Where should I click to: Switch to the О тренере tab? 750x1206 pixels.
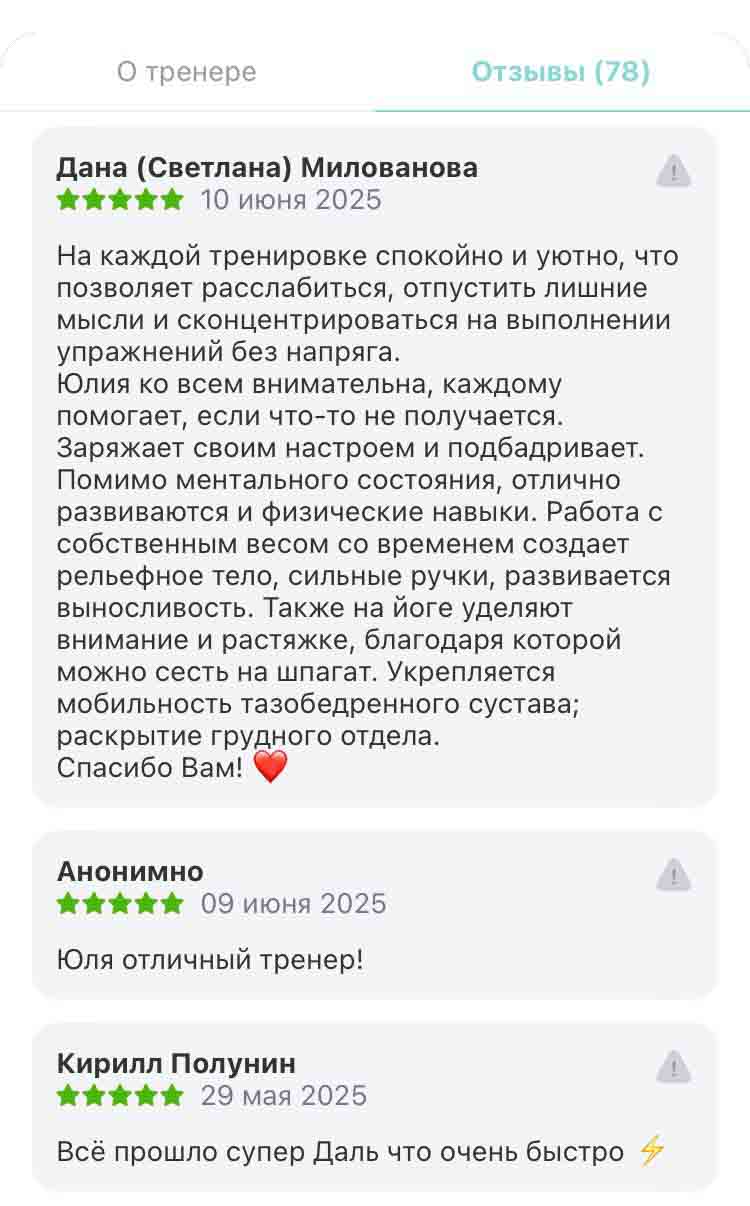[187, 72]
